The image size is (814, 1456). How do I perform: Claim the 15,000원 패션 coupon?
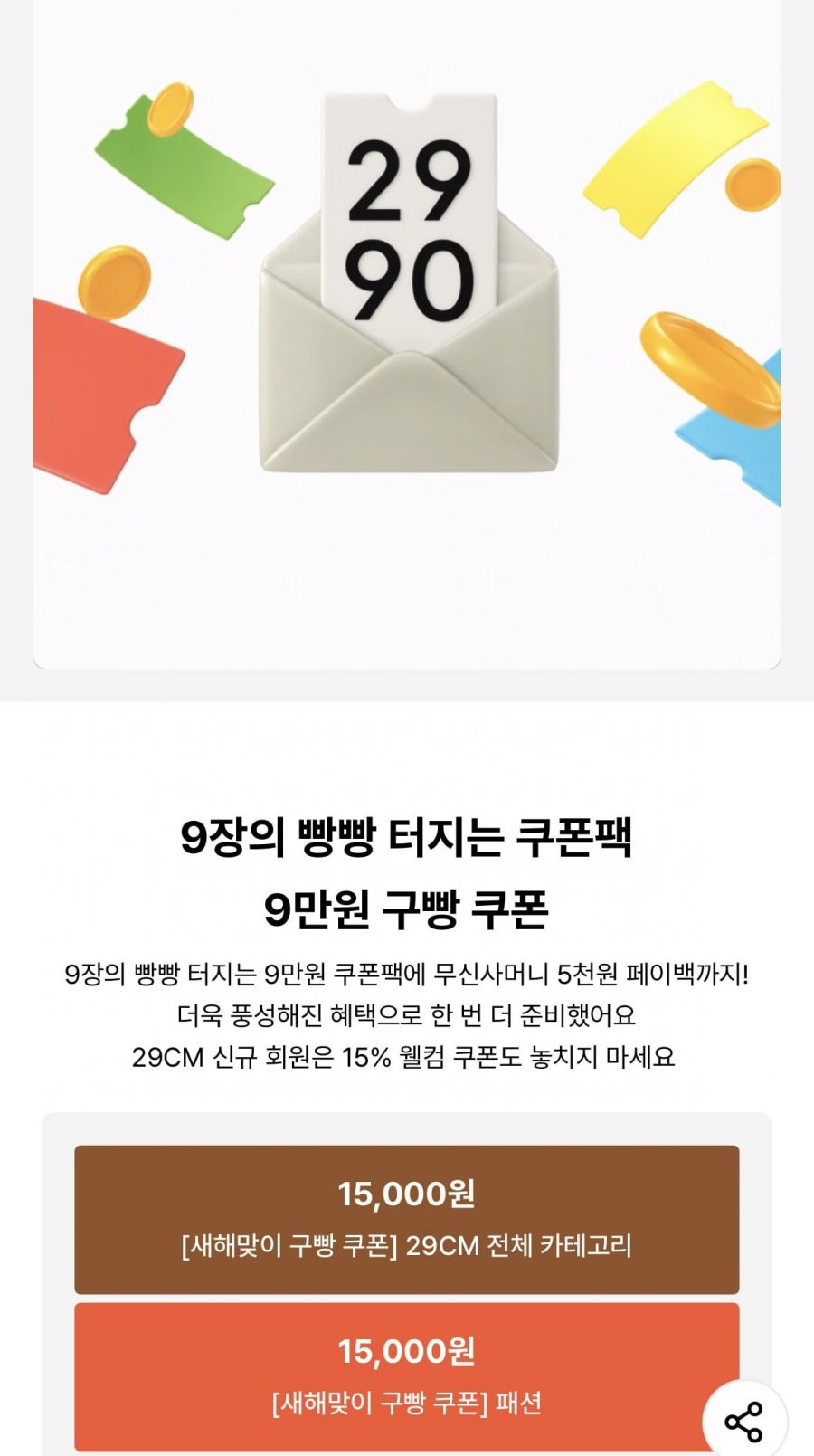406,1375
